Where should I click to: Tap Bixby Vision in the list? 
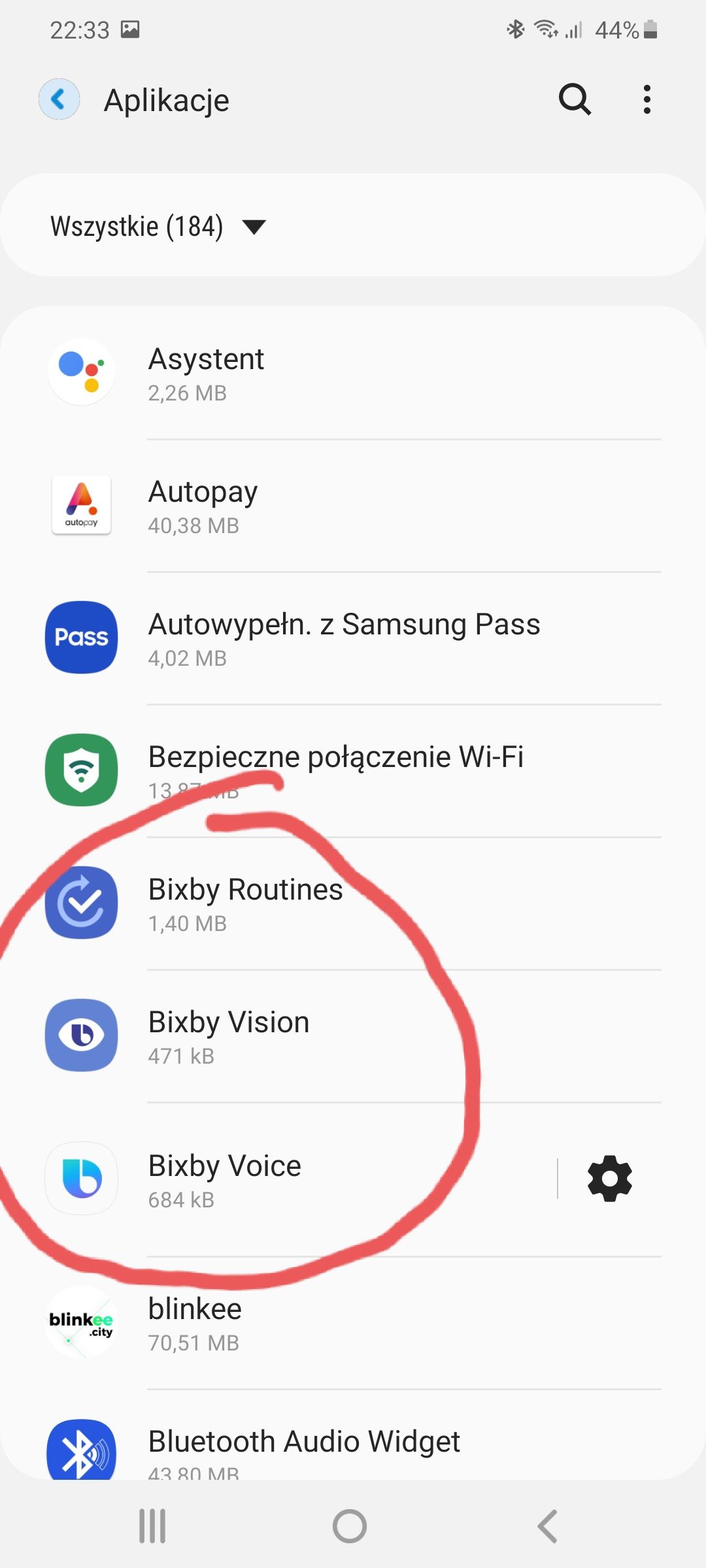click(x=353, y=1036)
